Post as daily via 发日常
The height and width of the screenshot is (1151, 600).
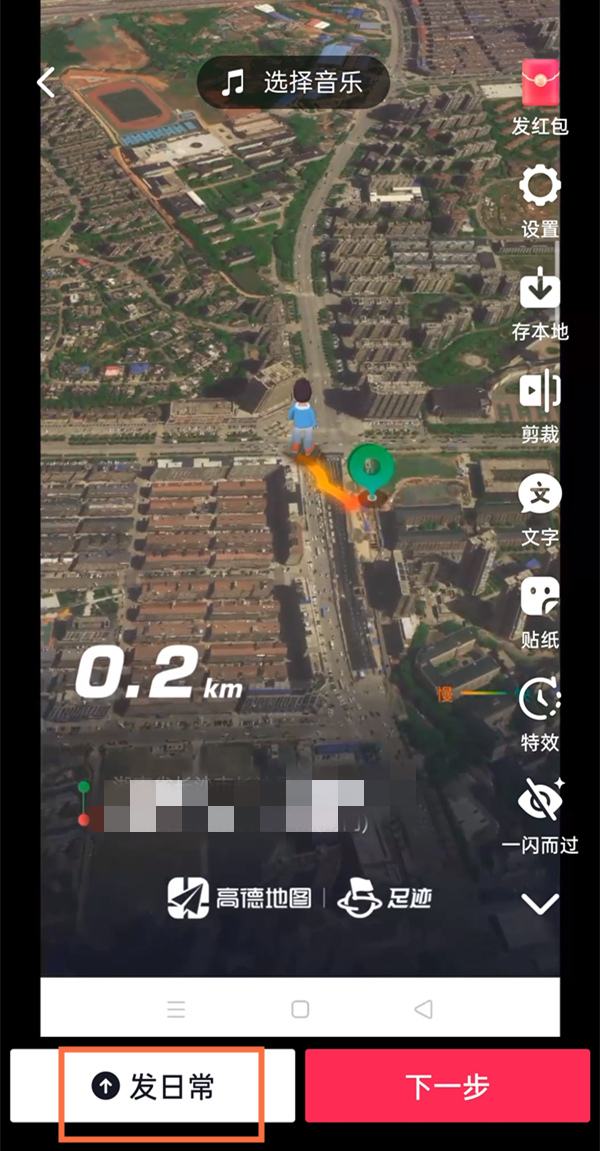click(154, 1086)
